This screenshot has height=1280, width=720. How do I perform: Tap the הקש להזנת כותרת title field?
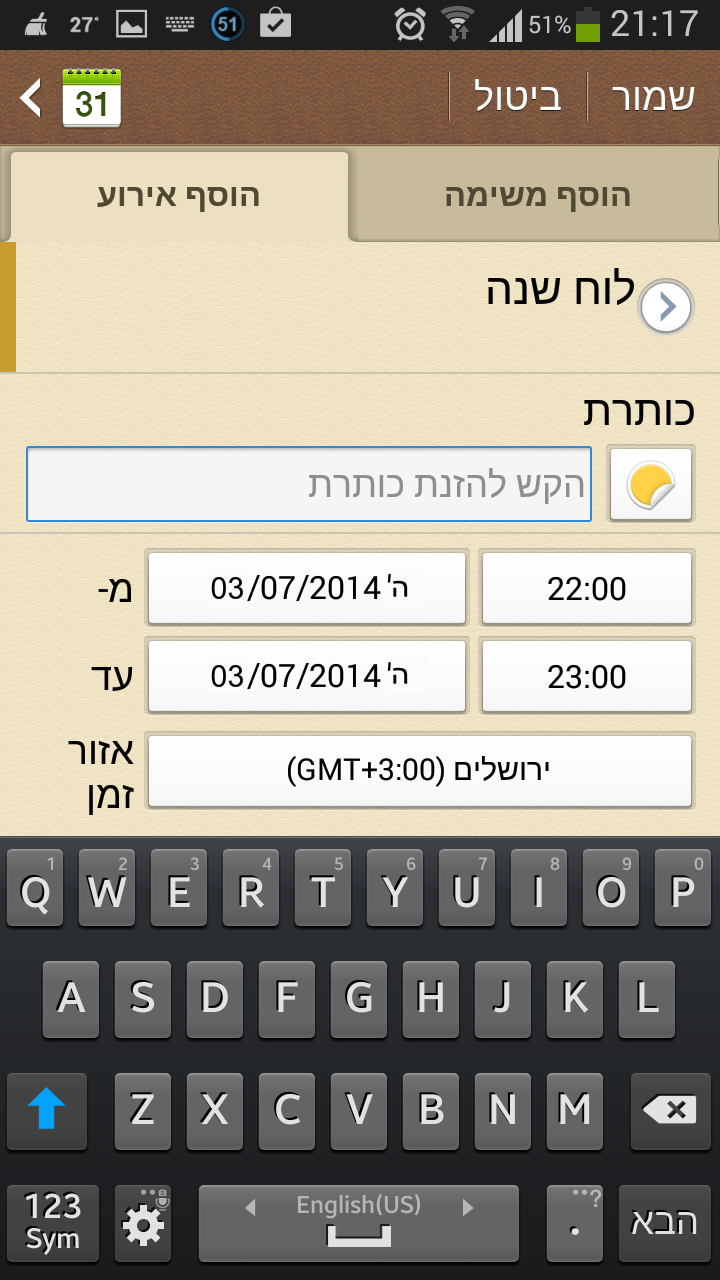click(x=308, y=484)
